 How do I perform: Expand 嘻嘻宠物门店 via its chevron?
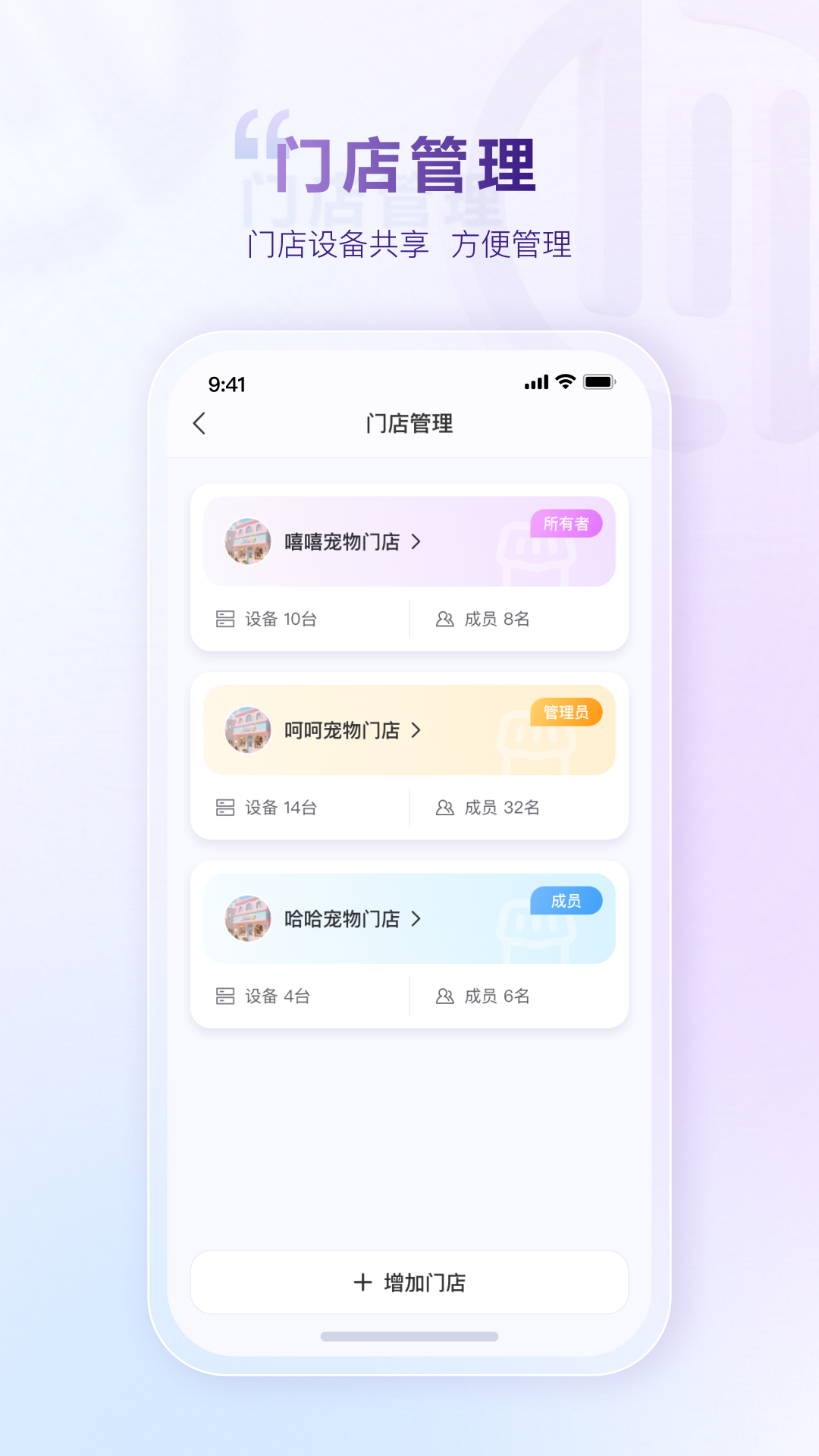[x=416, y=541]
